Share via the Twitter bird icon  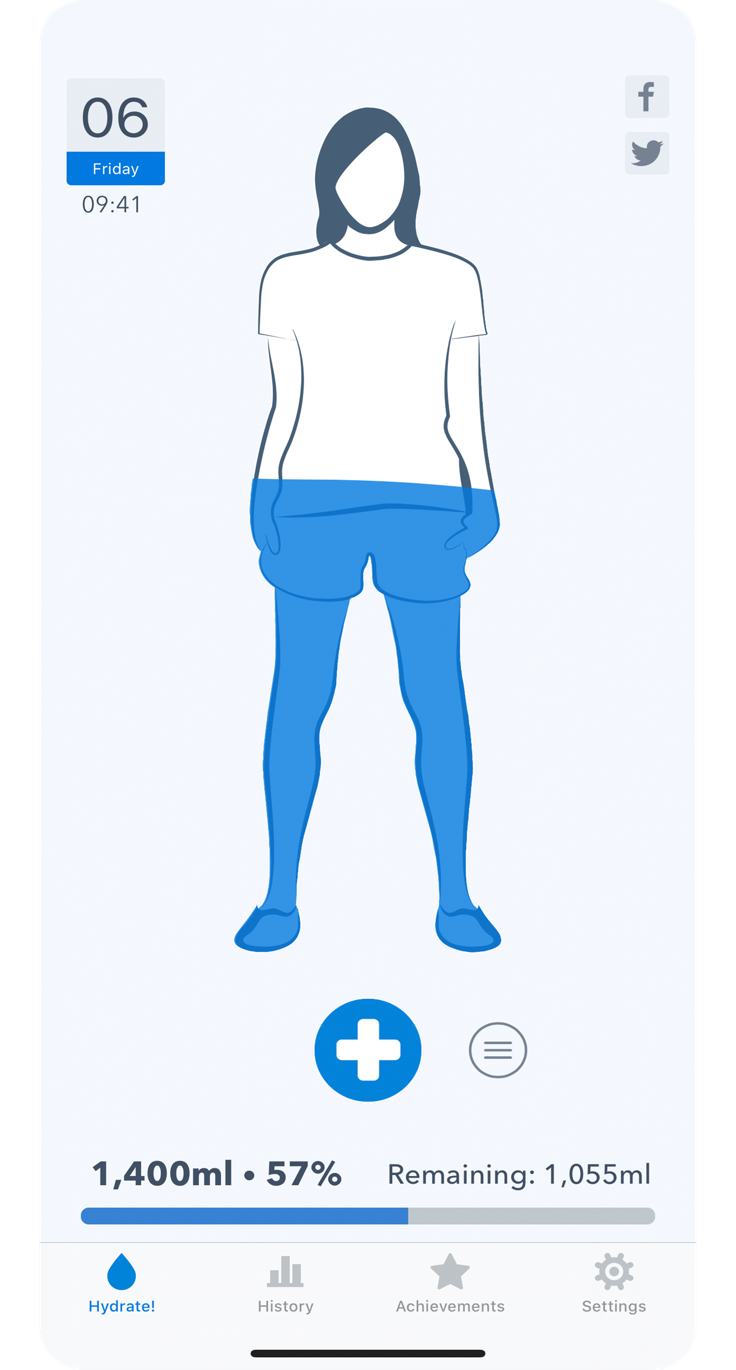647,153
